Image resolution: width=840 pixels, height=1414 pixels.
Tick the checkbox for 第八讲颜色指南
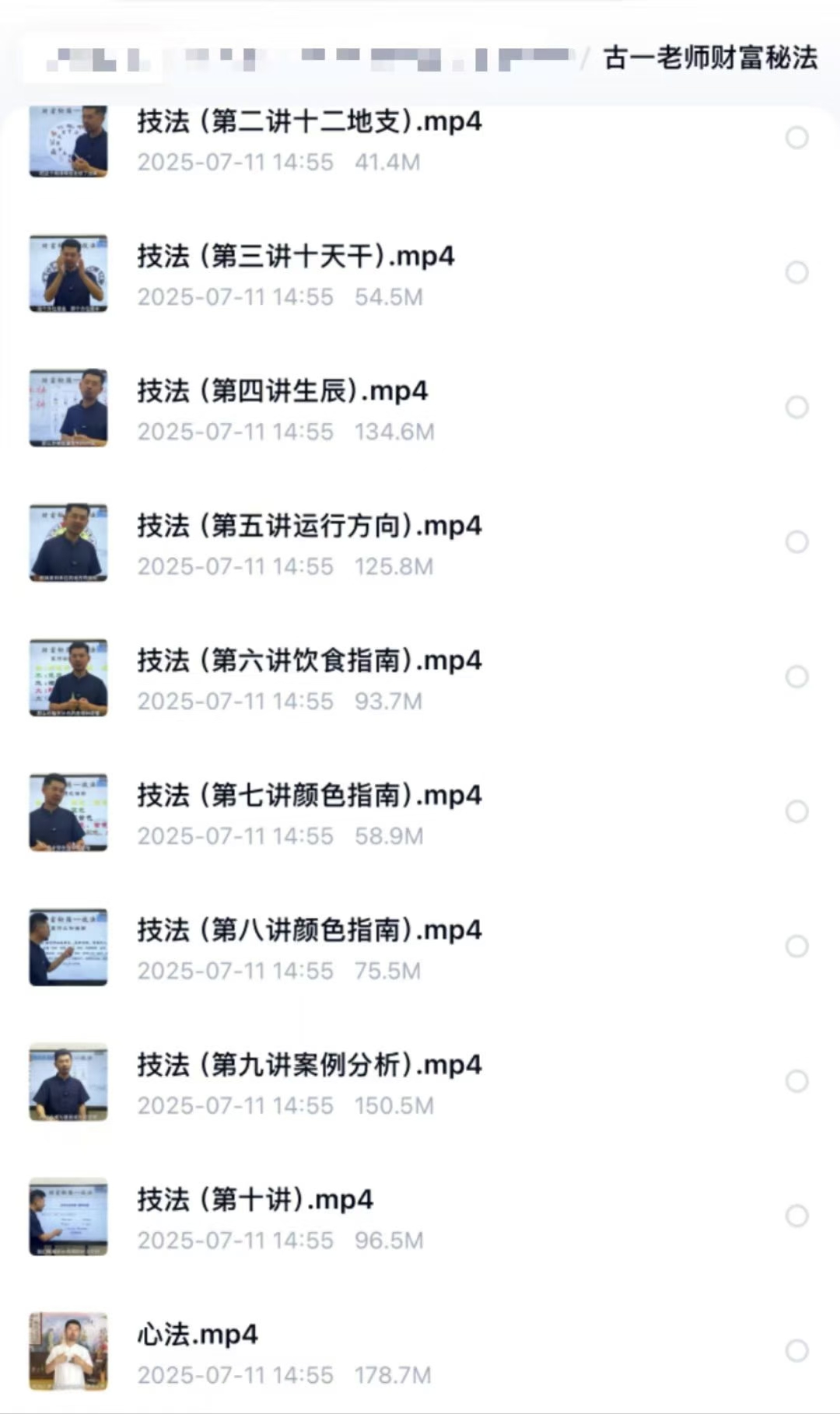(796, 947)
